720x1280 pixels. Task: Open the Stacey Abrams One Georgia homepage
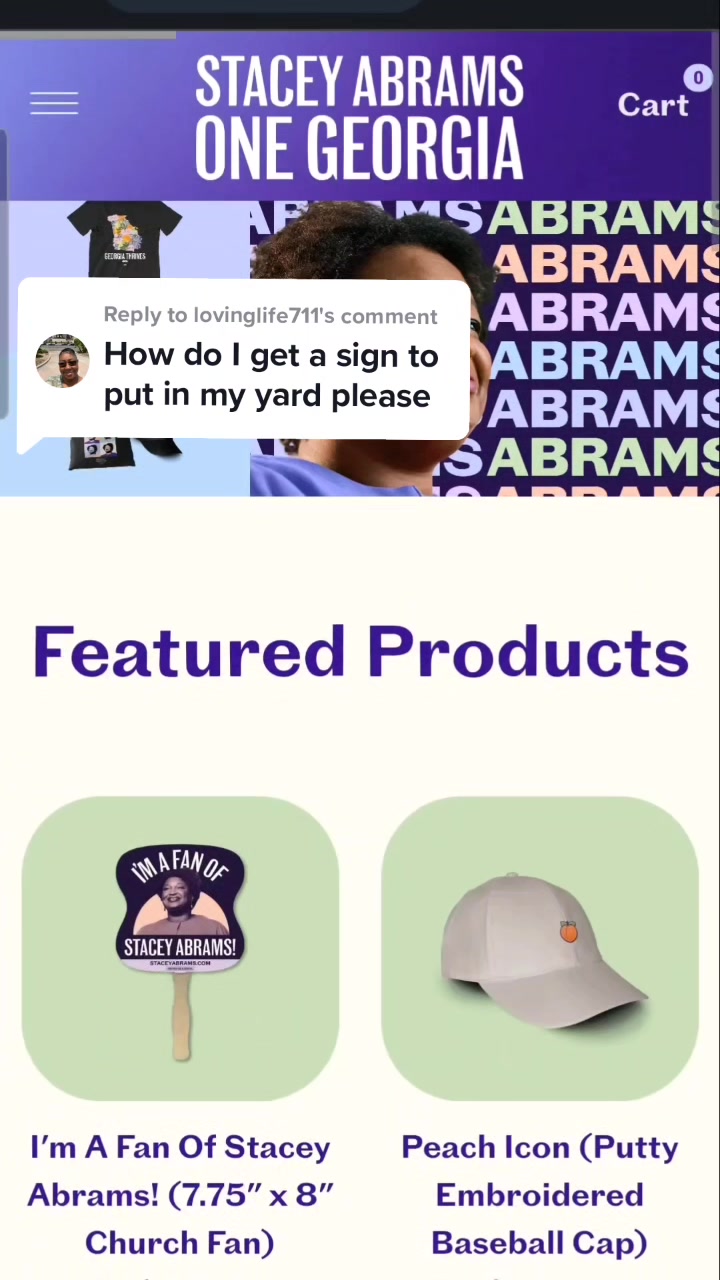(359, 117)
